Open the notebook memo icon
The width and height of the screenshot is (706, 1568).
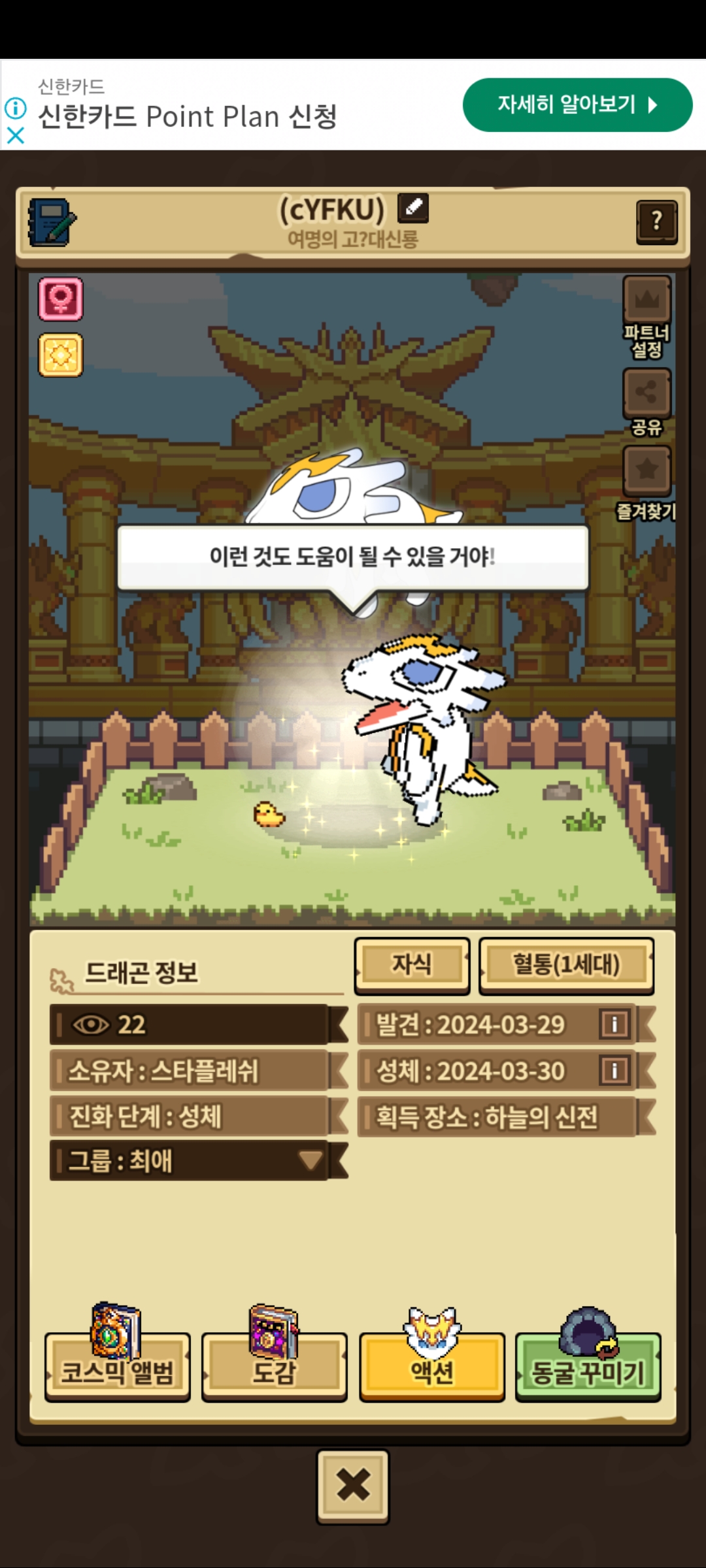click(52, 222)
